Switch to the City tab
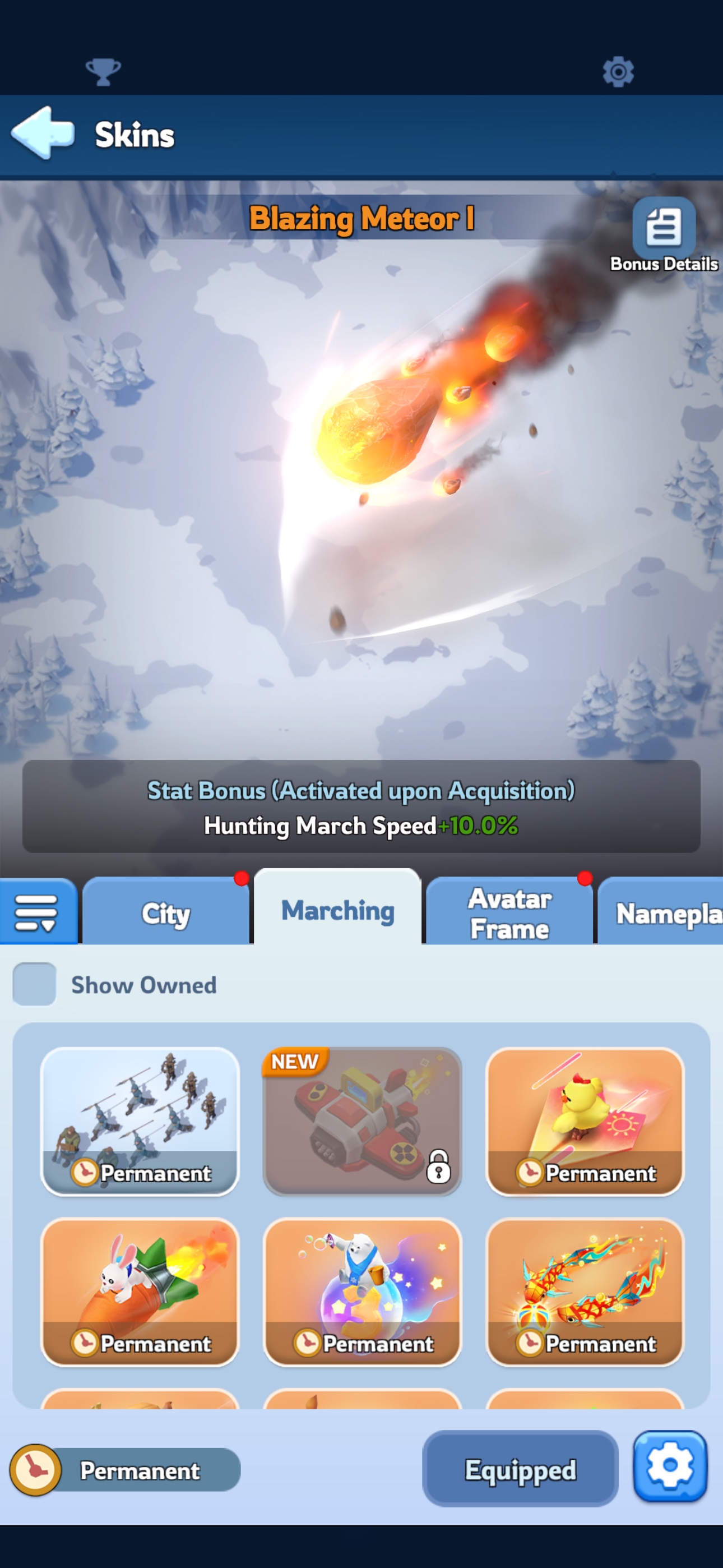The height and width of the screenshot is (1568, 723). [165, 912]
